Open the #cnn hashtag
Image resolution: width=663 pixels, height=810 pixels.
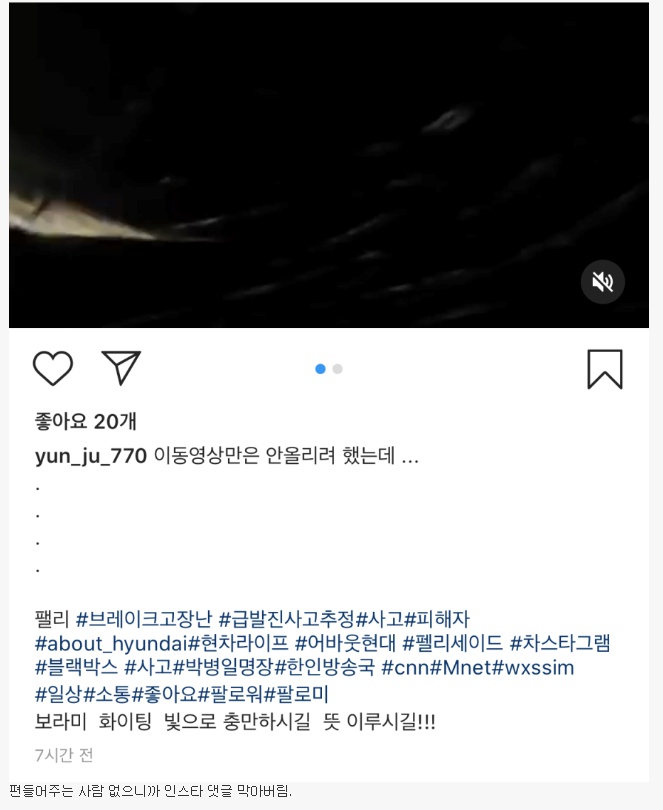pyautogui.click(x=407, y=667)
